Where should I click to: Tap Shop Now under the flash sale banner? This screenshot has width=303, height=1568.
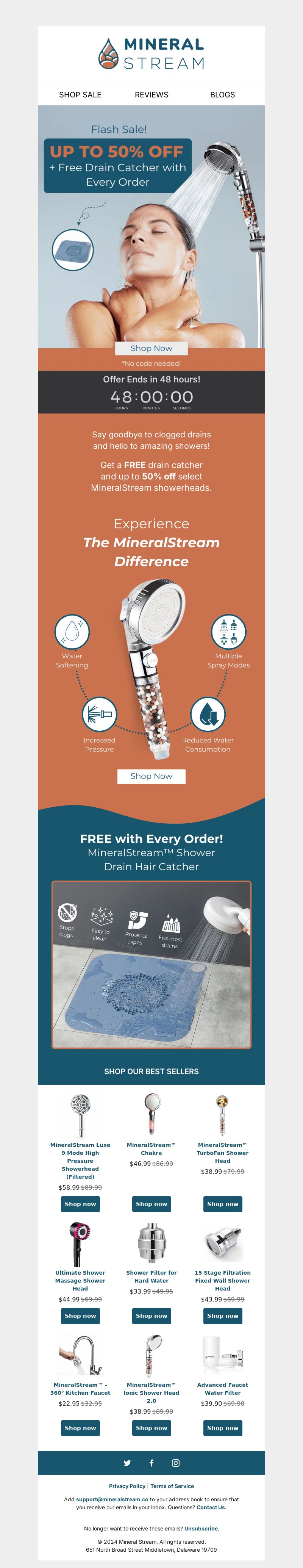click(151, 348)
